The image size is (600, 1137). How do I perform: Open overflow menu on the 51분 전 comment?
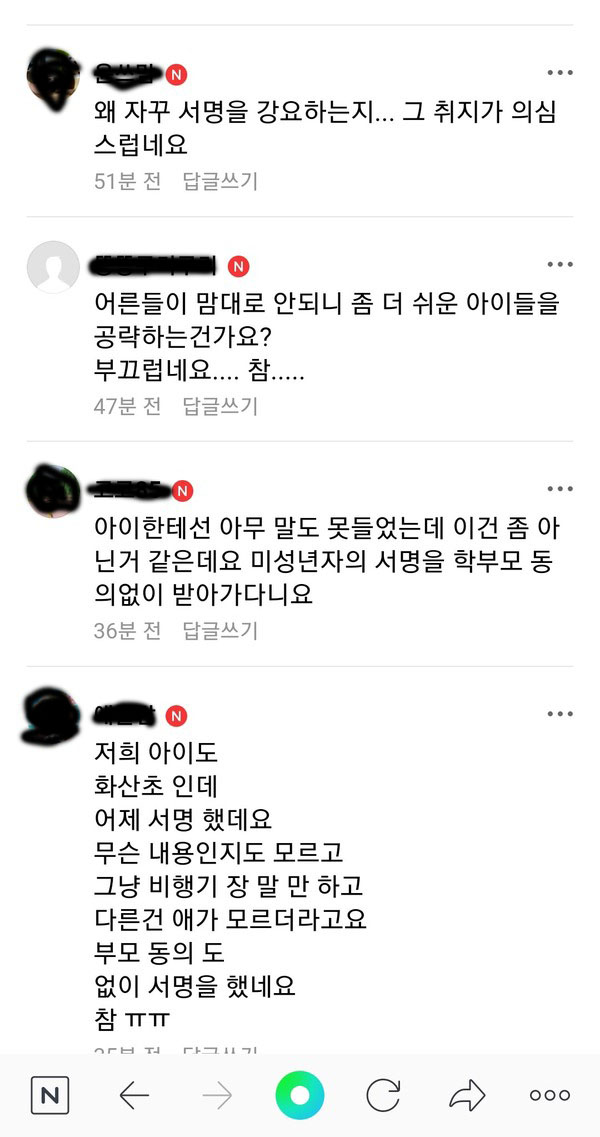[x=560, y=74]
